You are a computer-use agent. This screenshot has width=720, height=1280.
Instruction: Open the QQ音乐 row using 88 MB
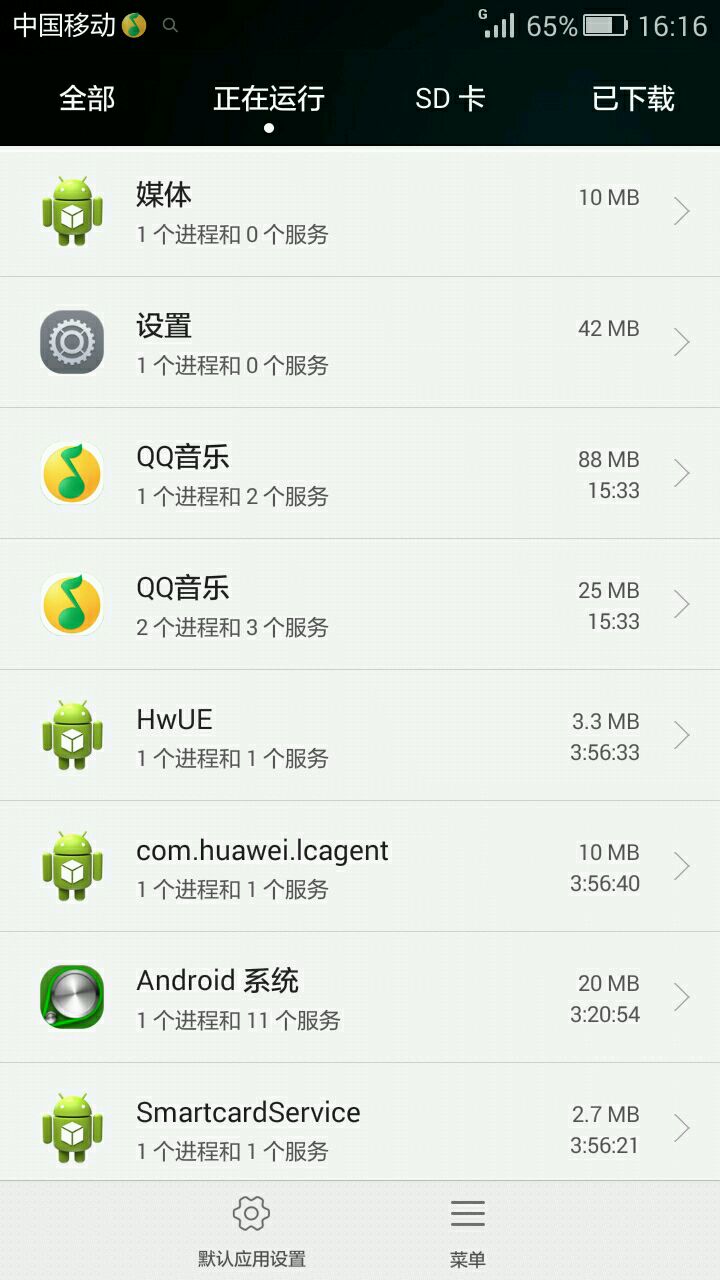pyautogui.click(x=360, y=474)
